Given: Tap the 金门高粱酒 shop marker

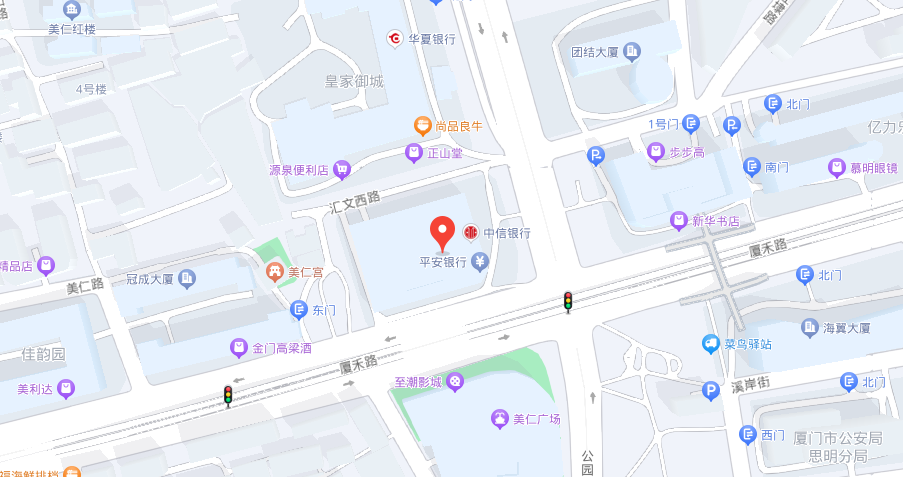Looking at the screenshot, I should click(239, 348).
